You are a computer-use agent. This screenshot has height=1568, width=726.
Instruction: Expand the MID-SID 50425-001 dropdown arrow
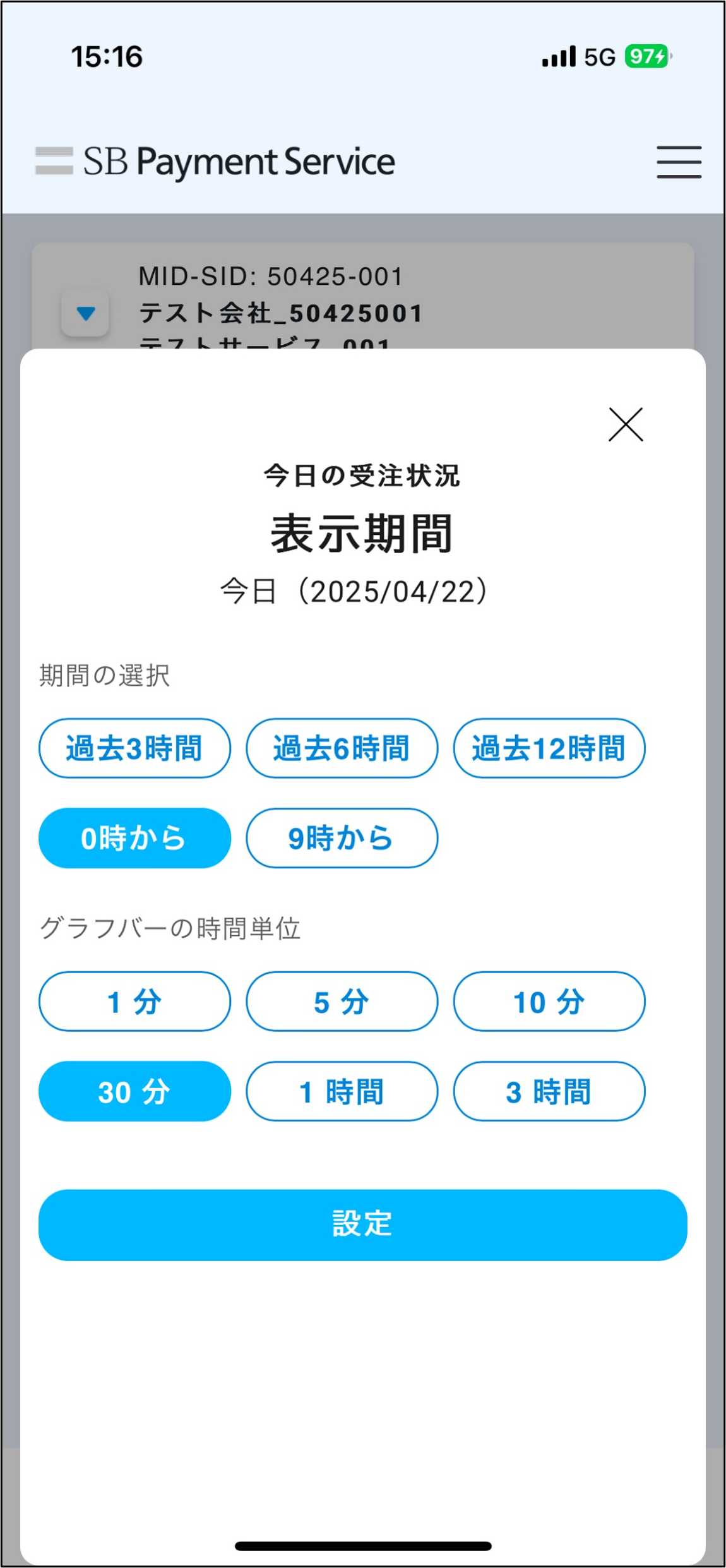pyautogui.click(x=86, y=313)
